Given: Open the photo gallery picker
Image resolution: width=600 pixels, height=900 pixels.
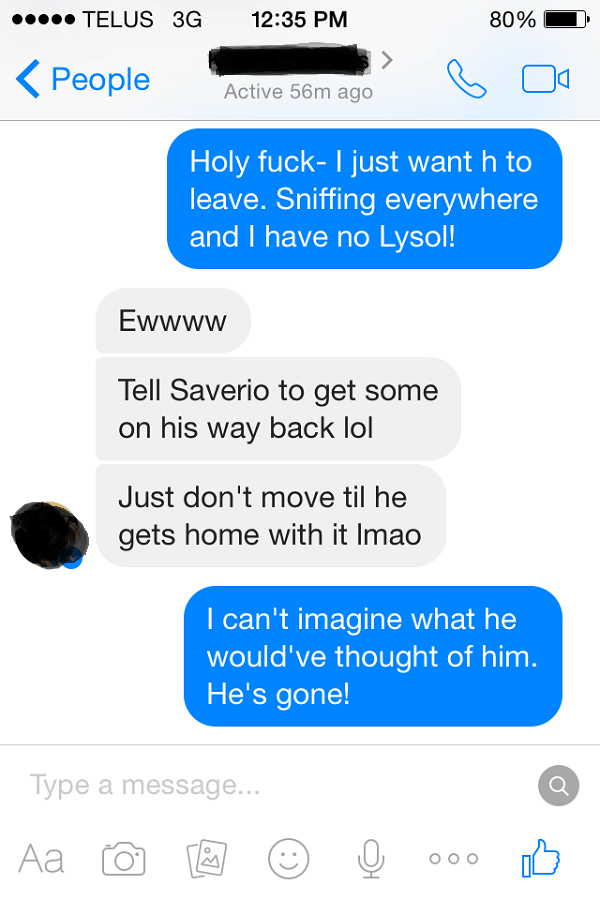Looking at the screenshot, I should click(x=206, y=858).
